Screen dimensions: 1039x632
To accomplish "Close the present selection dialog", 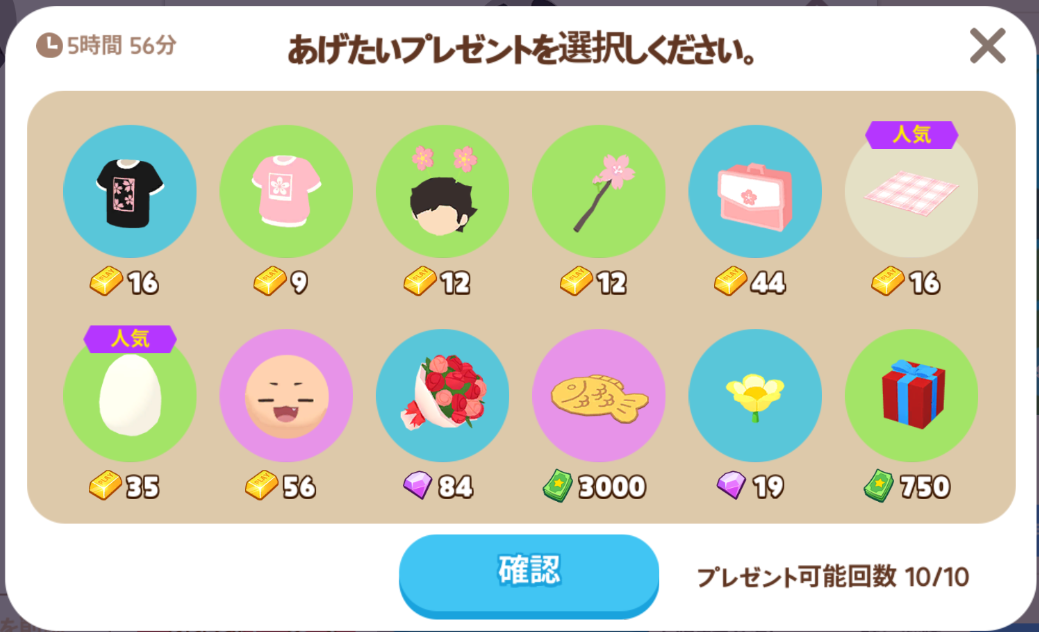I will [x=987, y=46].
